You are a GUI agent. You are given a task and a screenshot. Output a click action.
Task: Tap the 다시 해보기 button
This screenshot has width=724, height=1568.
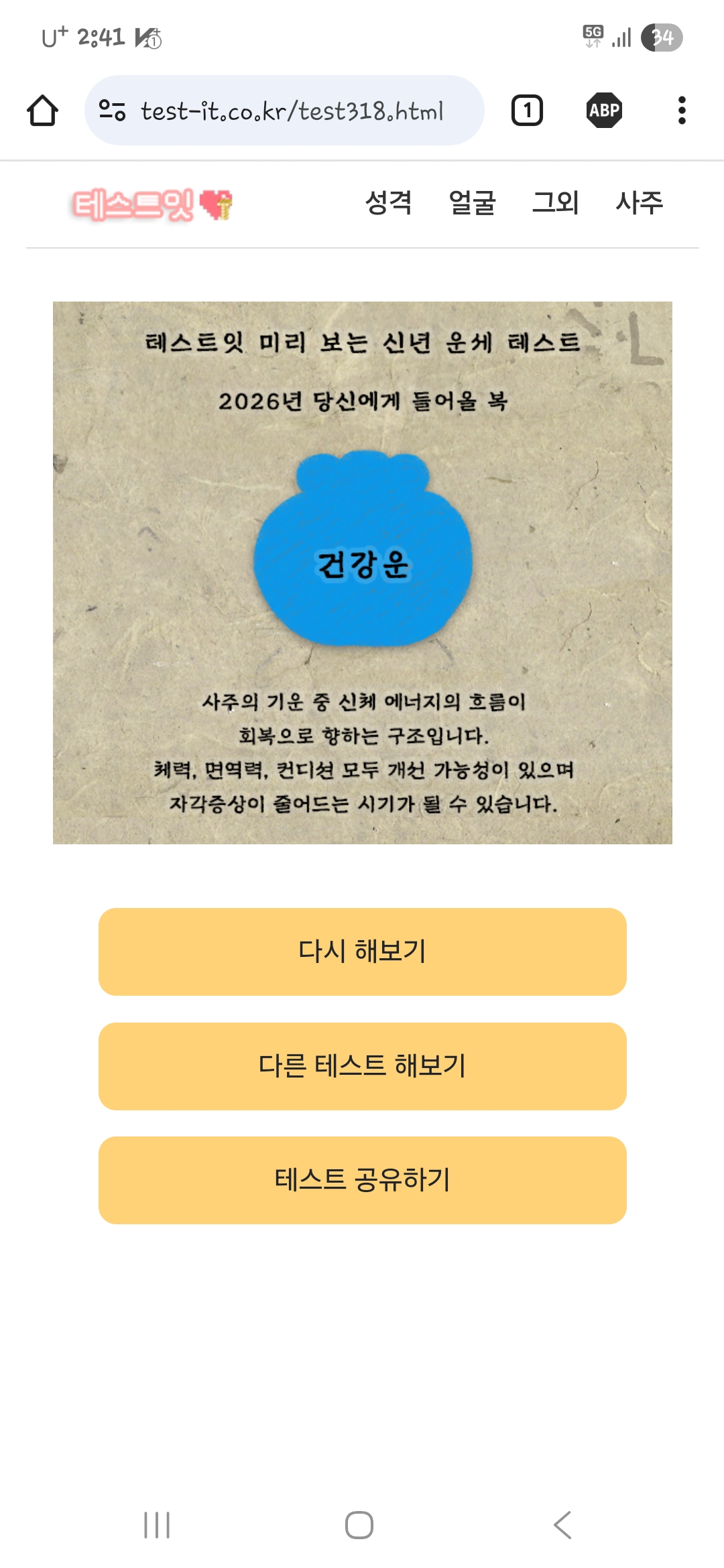(x=362, y=952)
